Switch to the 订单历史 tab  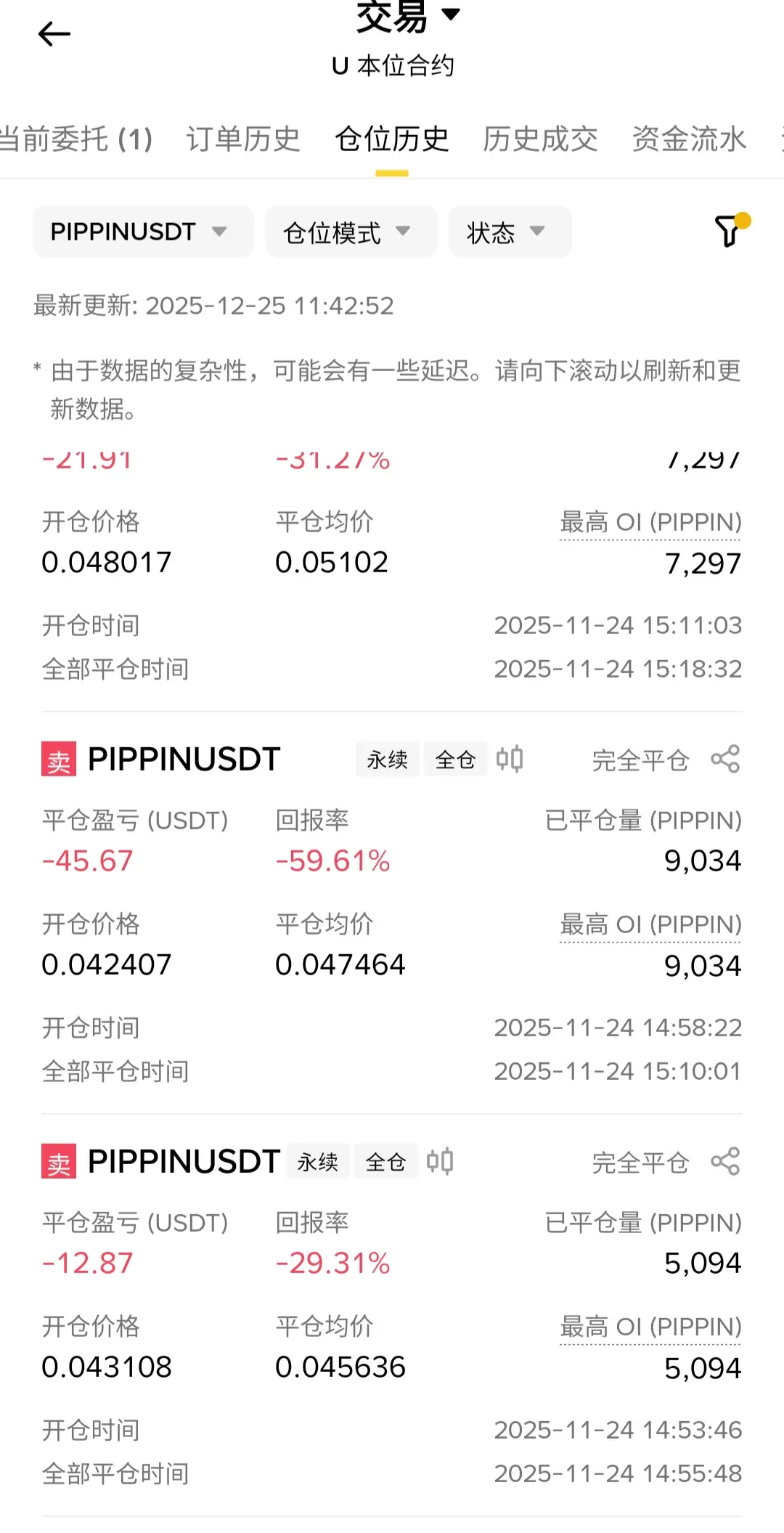(x=243, y=139)
